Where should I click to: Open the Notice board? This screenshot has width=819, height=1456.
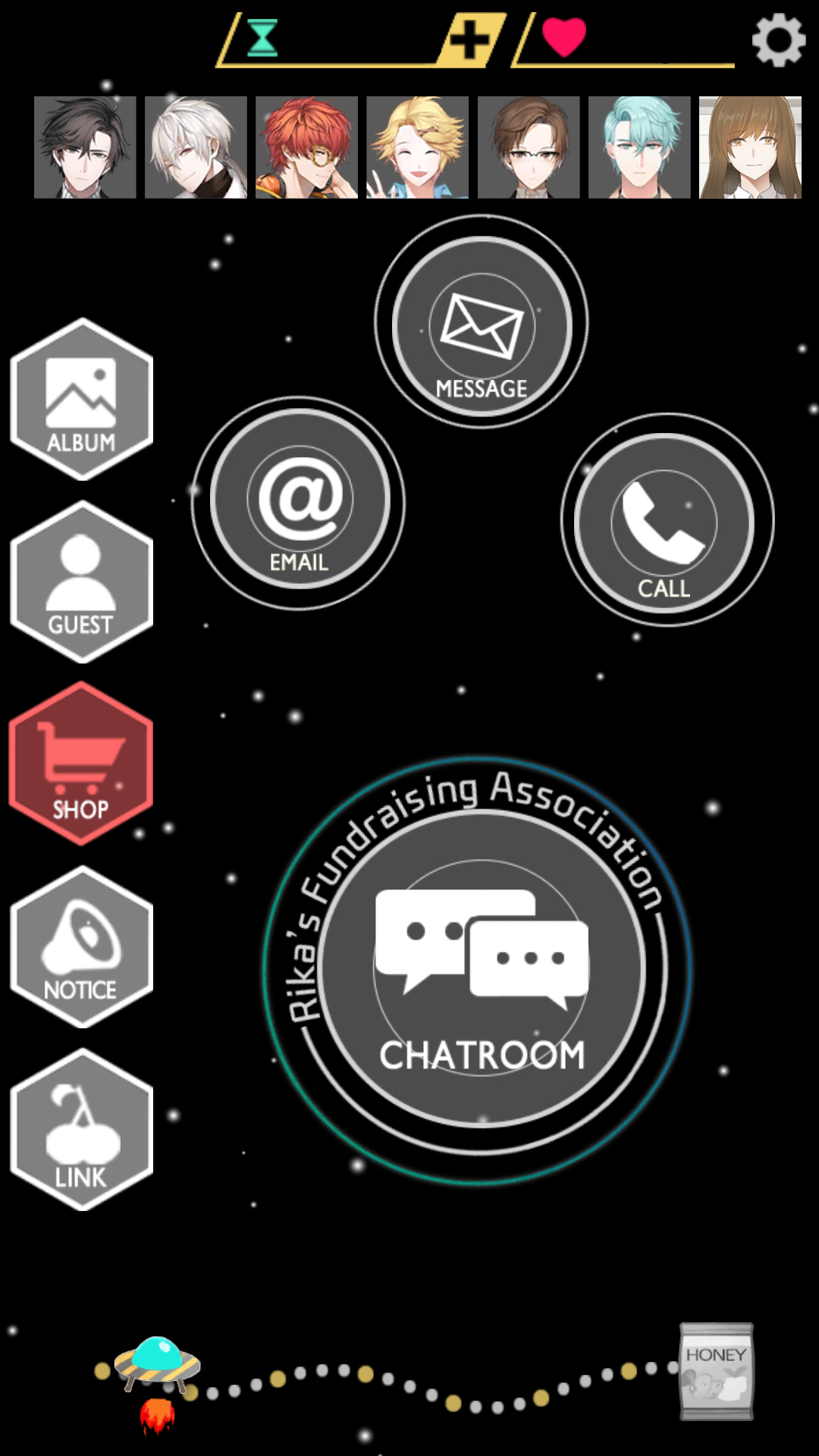coord(81,947)
